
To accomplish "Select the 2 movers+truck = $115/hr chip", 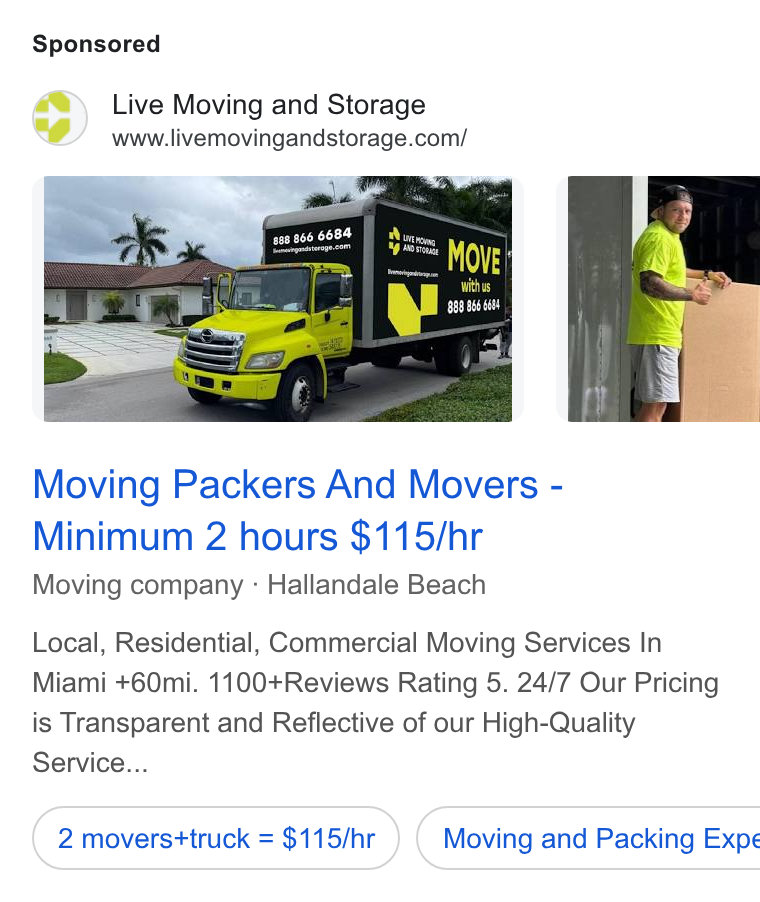I will (216, 838).
